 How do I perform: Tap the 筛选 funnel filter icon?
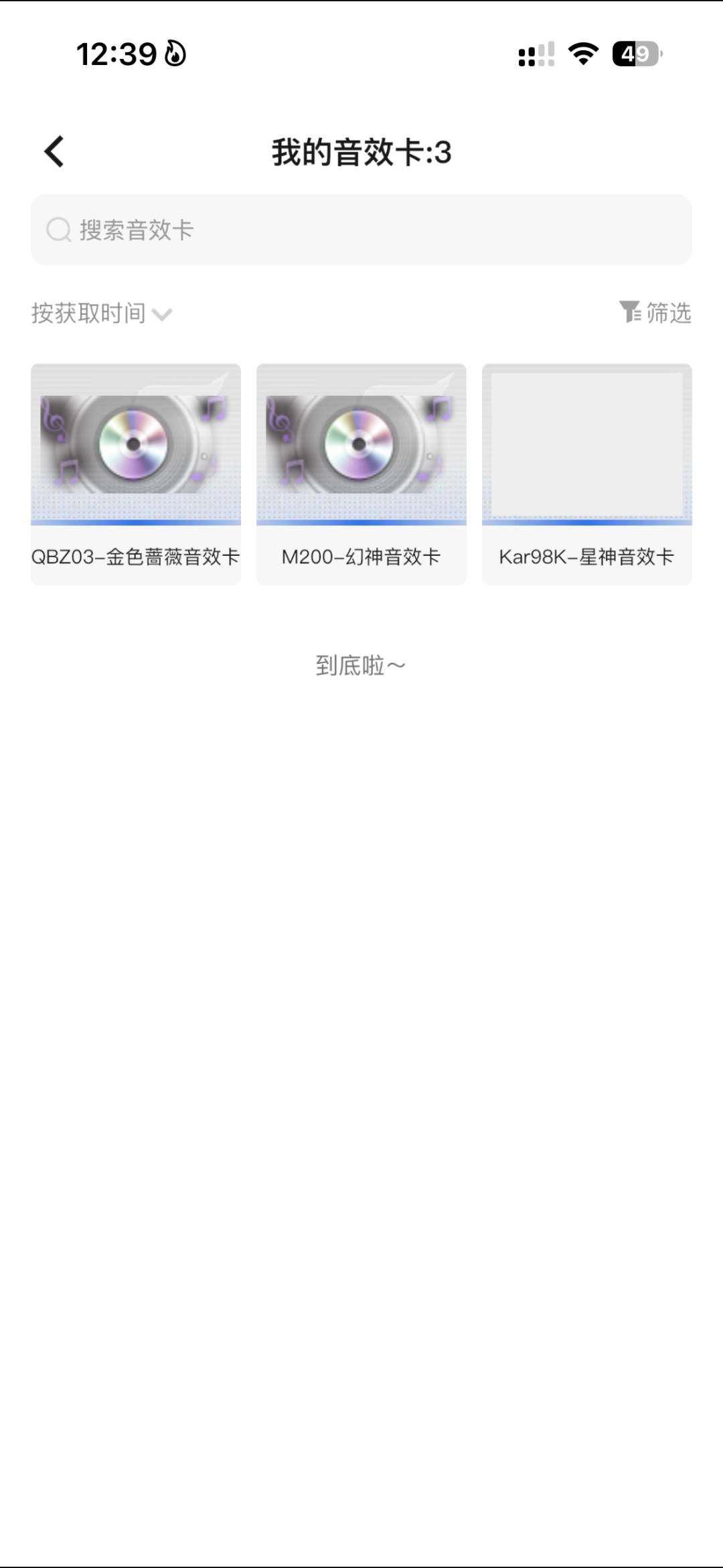click(x=629, y=313)
